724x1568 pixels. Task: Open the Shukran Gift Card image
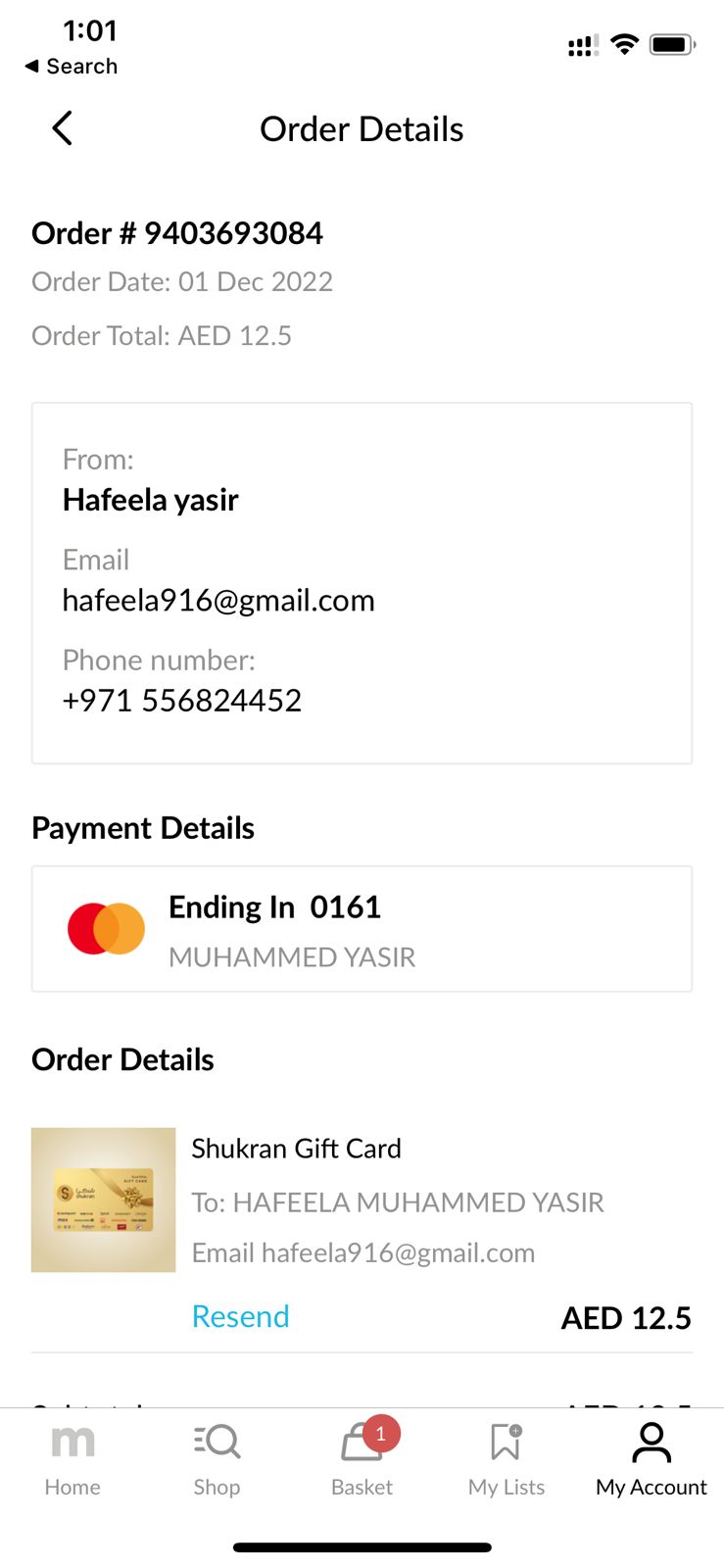[x=104, y=1200]
